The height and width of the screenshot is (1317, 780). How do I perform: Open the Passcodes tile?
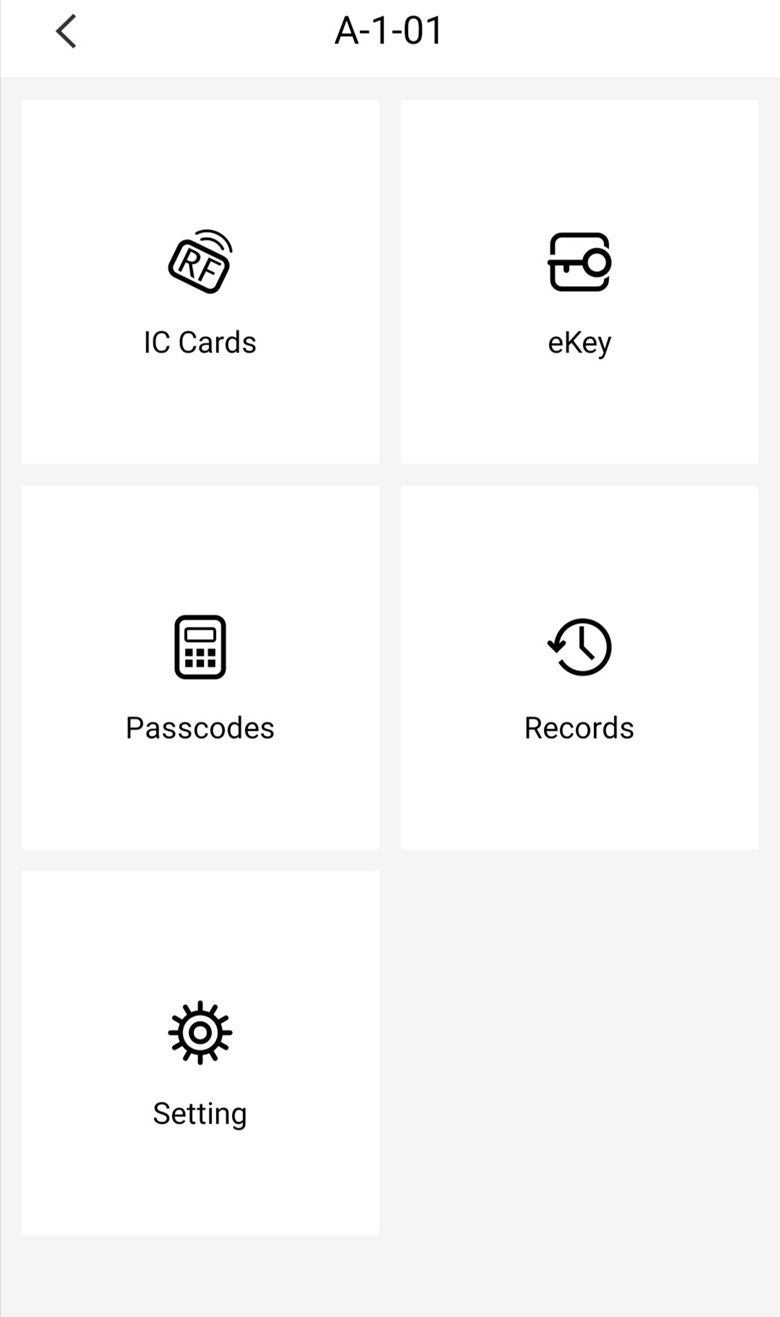click(200, 667)
